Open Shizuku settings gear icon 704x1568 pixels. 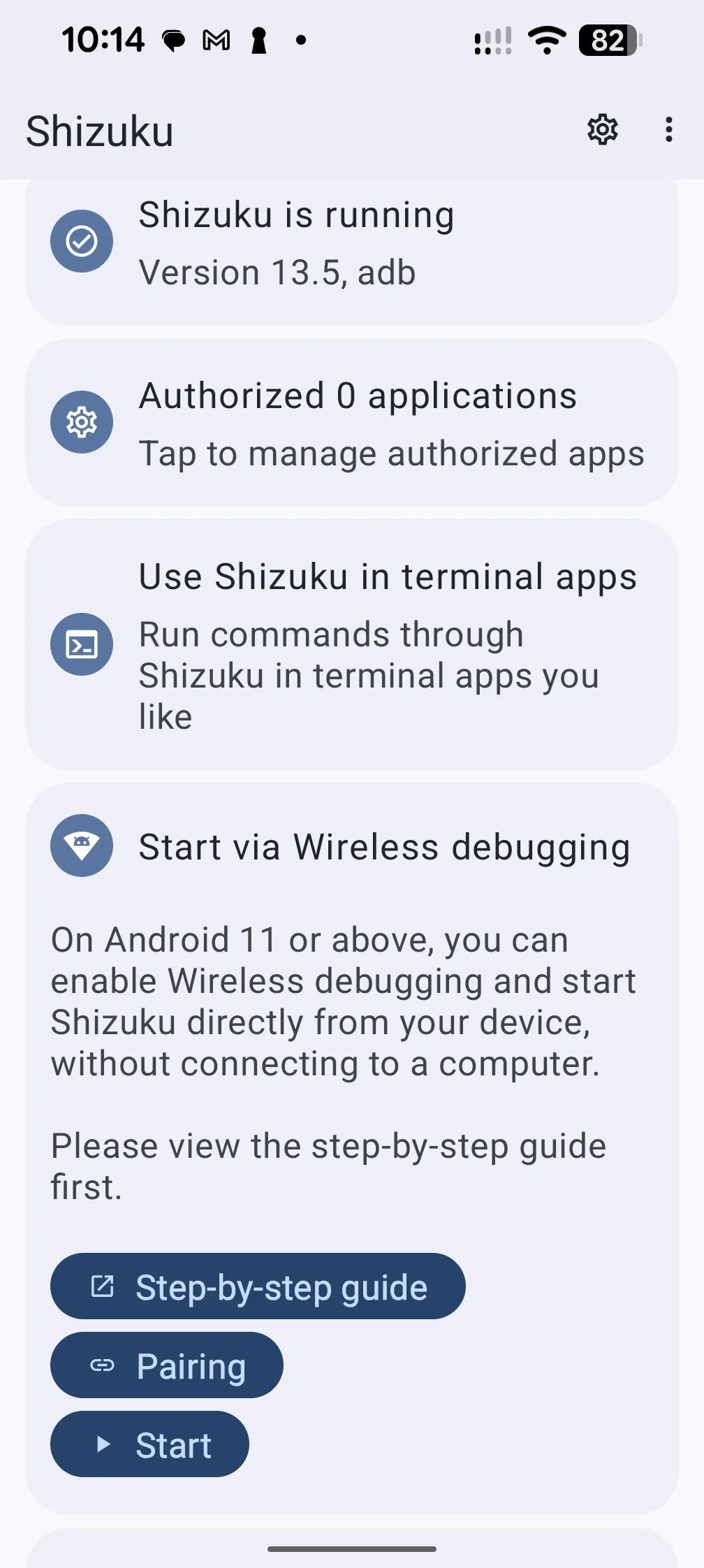602,130
